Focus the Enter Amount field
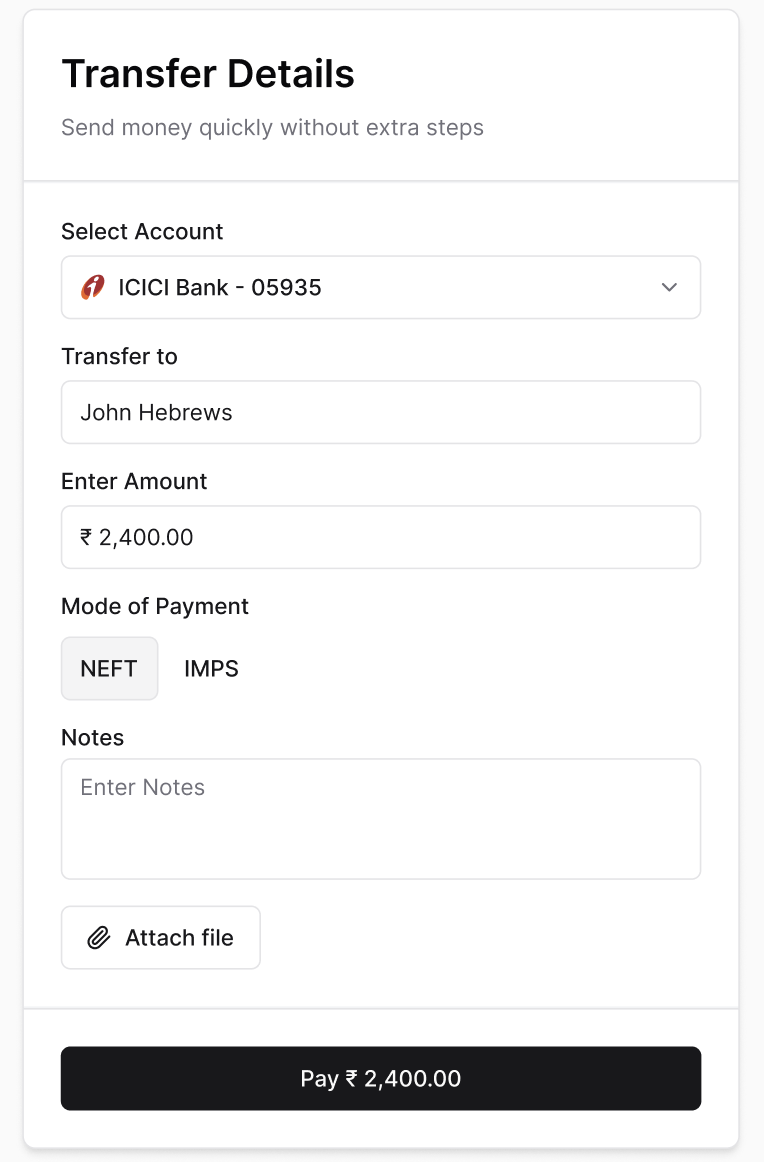Screen dimensions: 764x1162 [380, 537]
